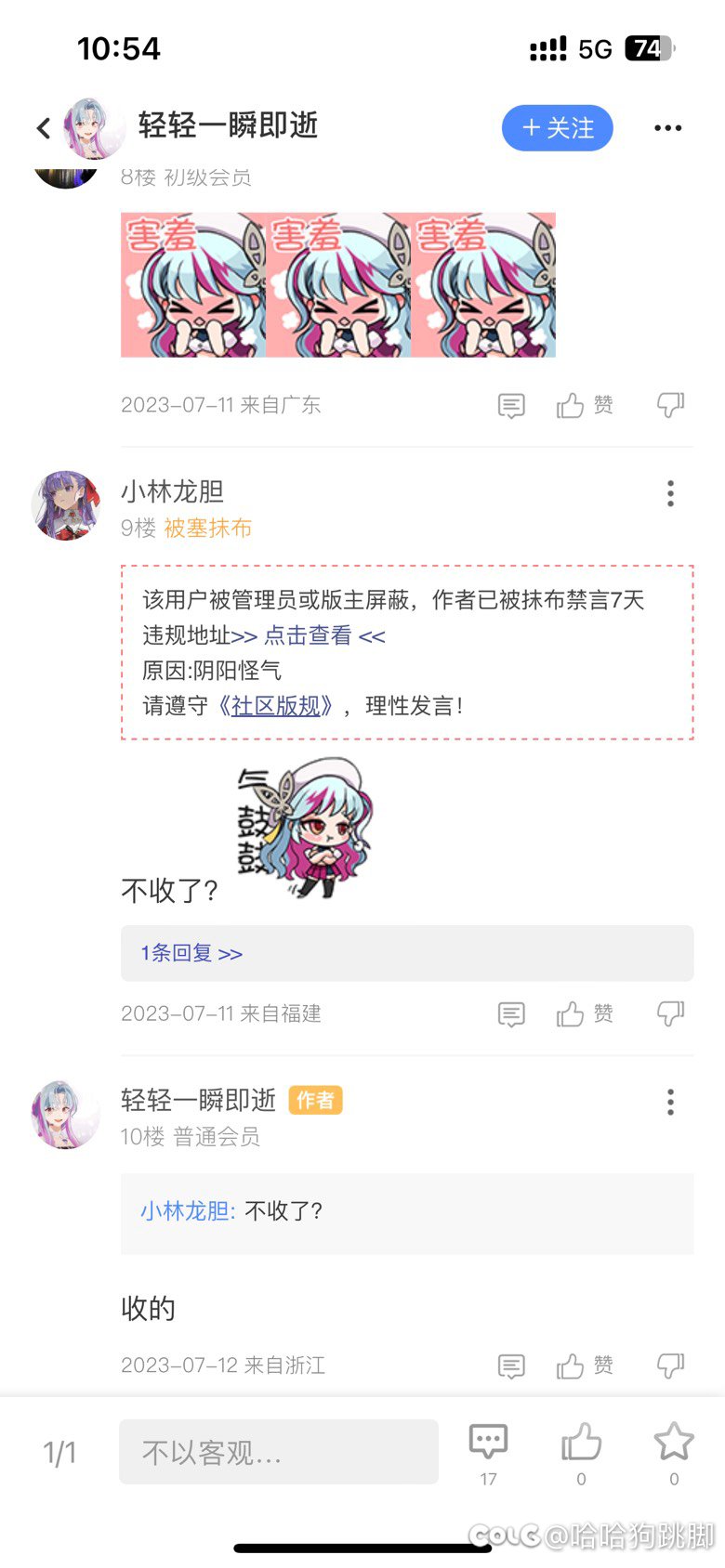Dislike the 8楼 comment from 广东
725x1568 pixels.
point(670,405)
